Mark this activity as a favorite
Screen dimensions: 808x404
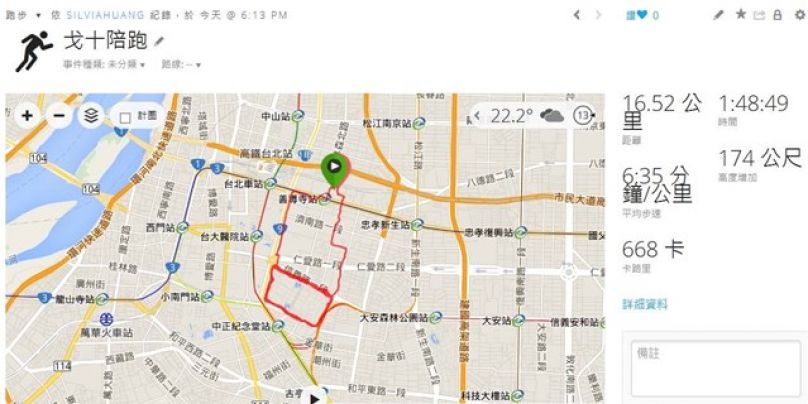click(x=741, y=15)
